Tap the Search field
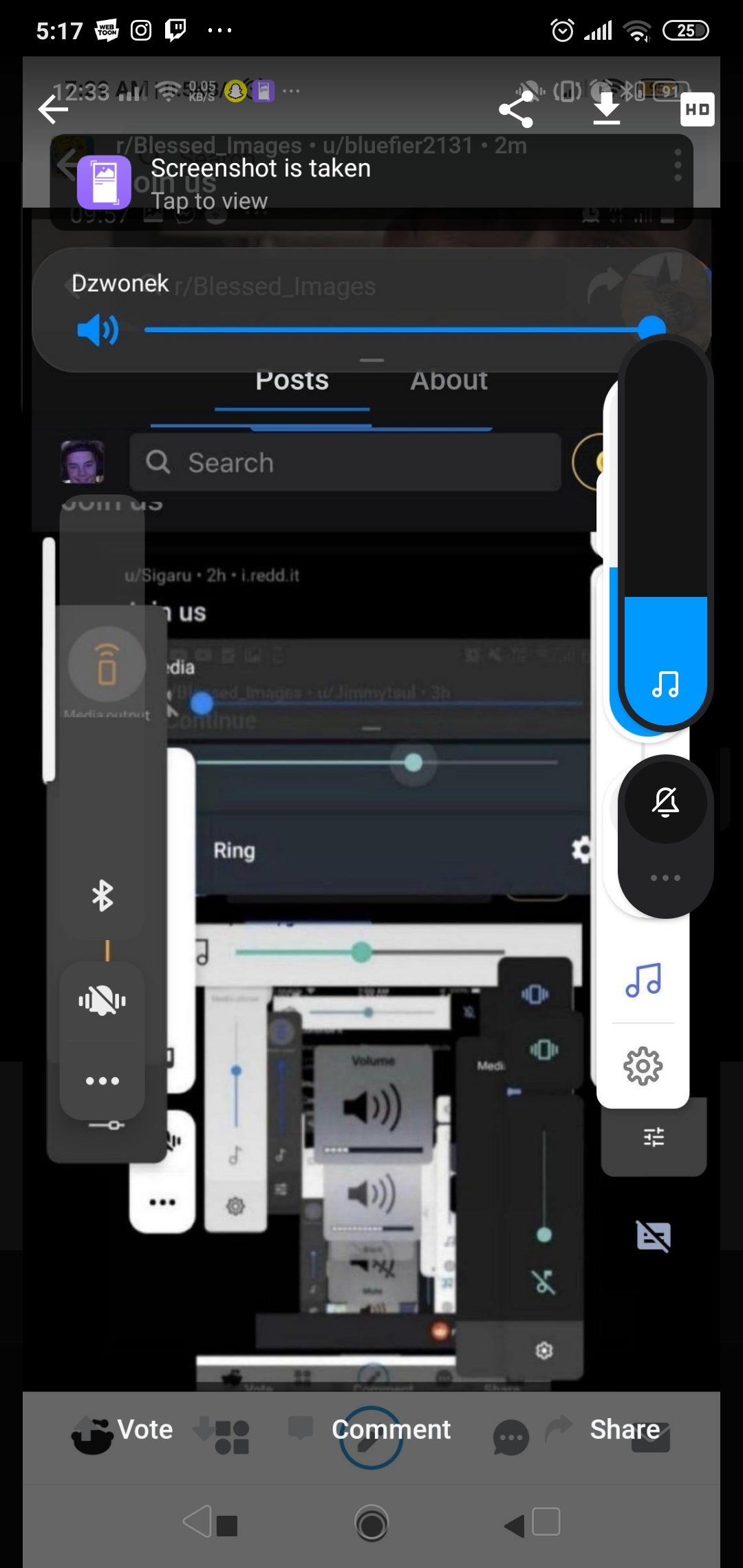743x1568 pixels. pos(344,463)
